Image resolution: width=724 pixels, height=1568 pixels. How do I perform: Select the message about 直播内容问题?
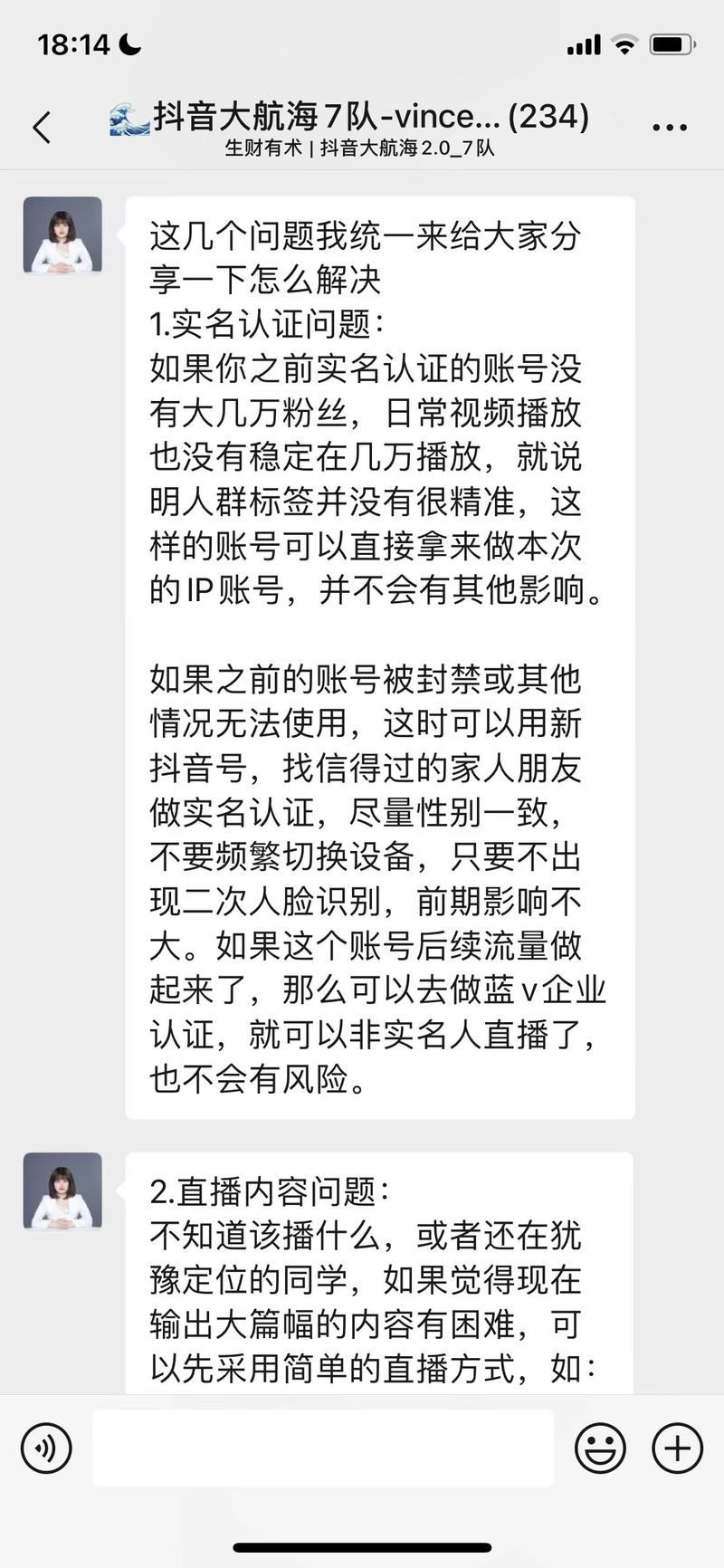pos(380,1267)
